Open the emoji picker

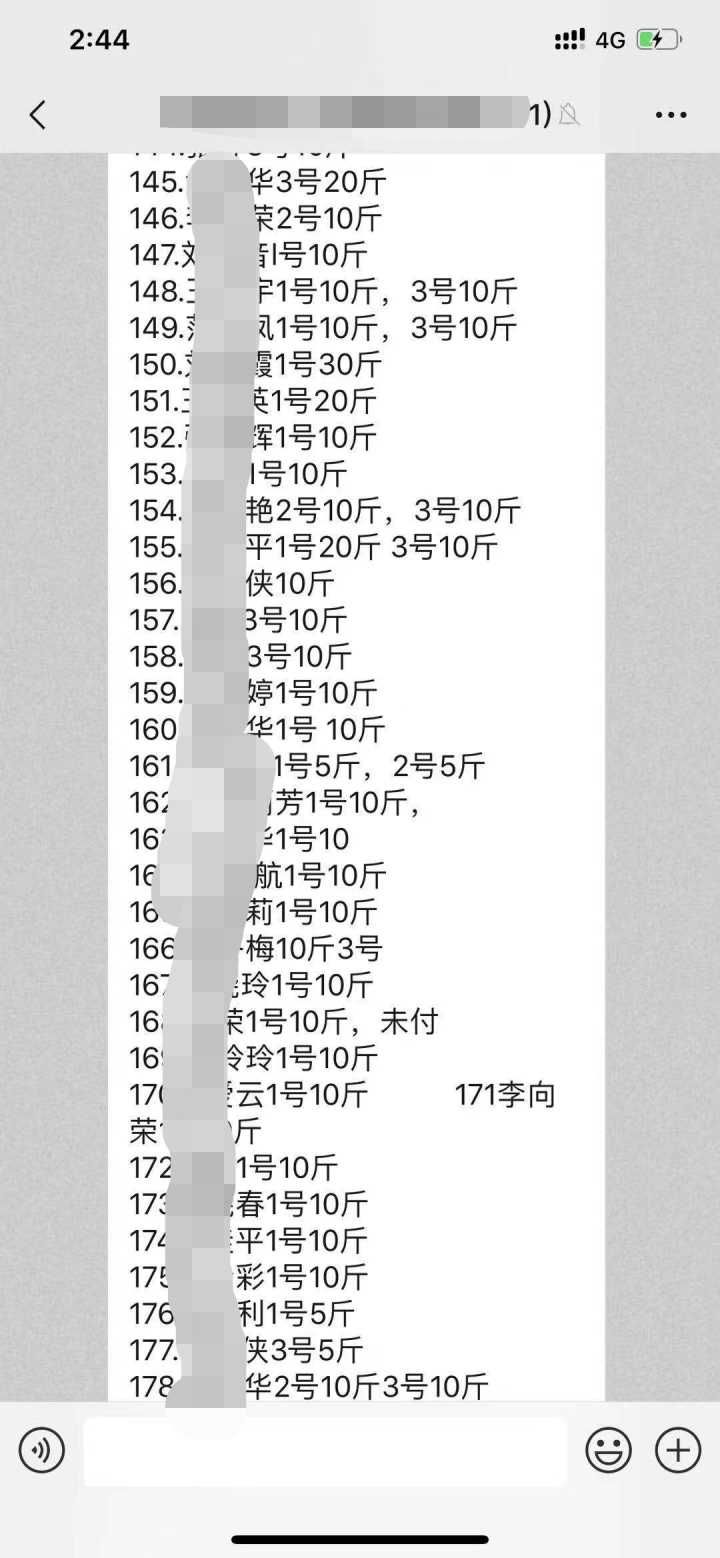point(608,1450)
